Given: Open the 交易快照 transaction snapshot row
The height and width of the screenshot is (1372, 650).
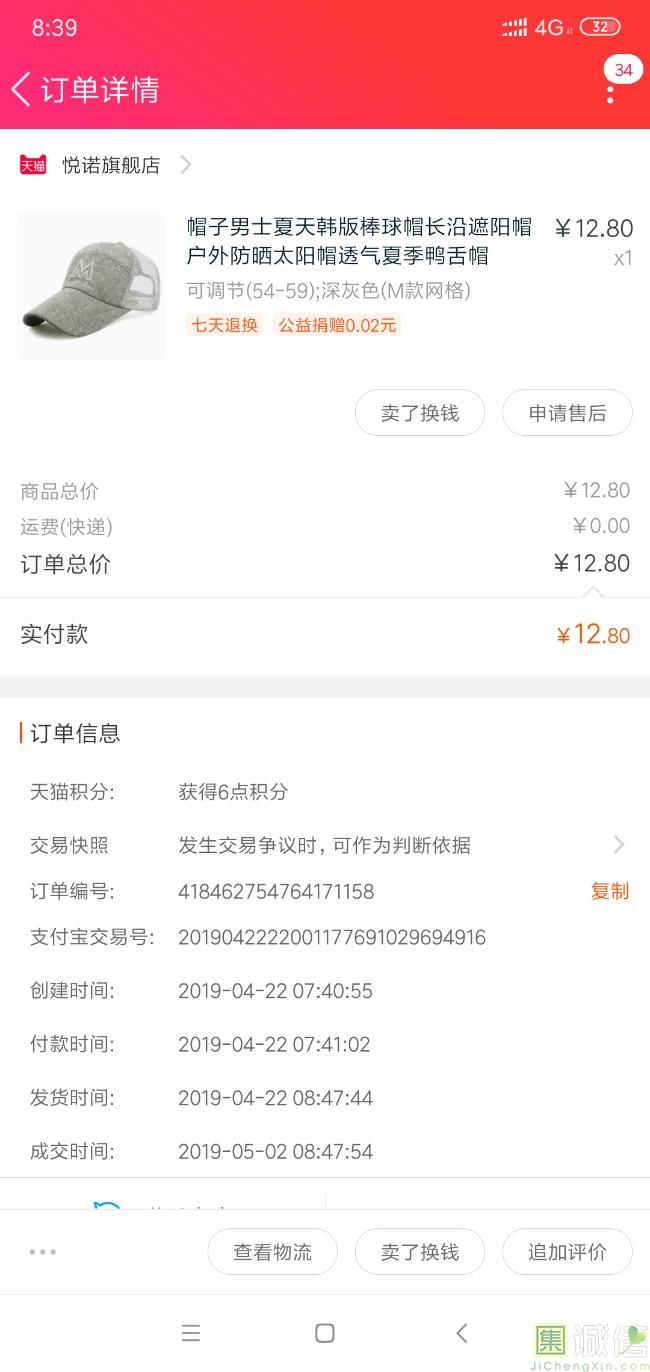Looking at the screenshot, I should pos(325,845).
